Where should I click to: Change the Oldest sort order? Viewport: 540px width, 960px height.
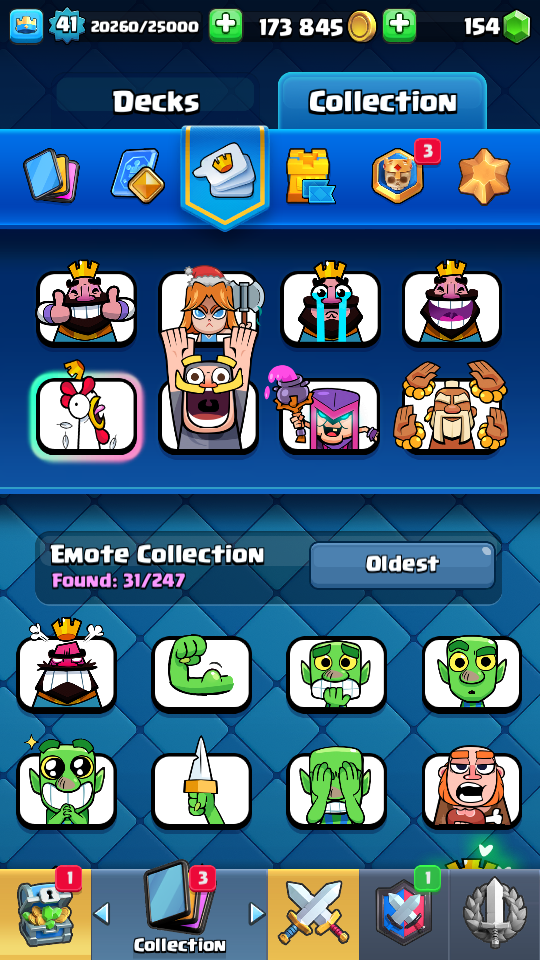pos(402,564)
